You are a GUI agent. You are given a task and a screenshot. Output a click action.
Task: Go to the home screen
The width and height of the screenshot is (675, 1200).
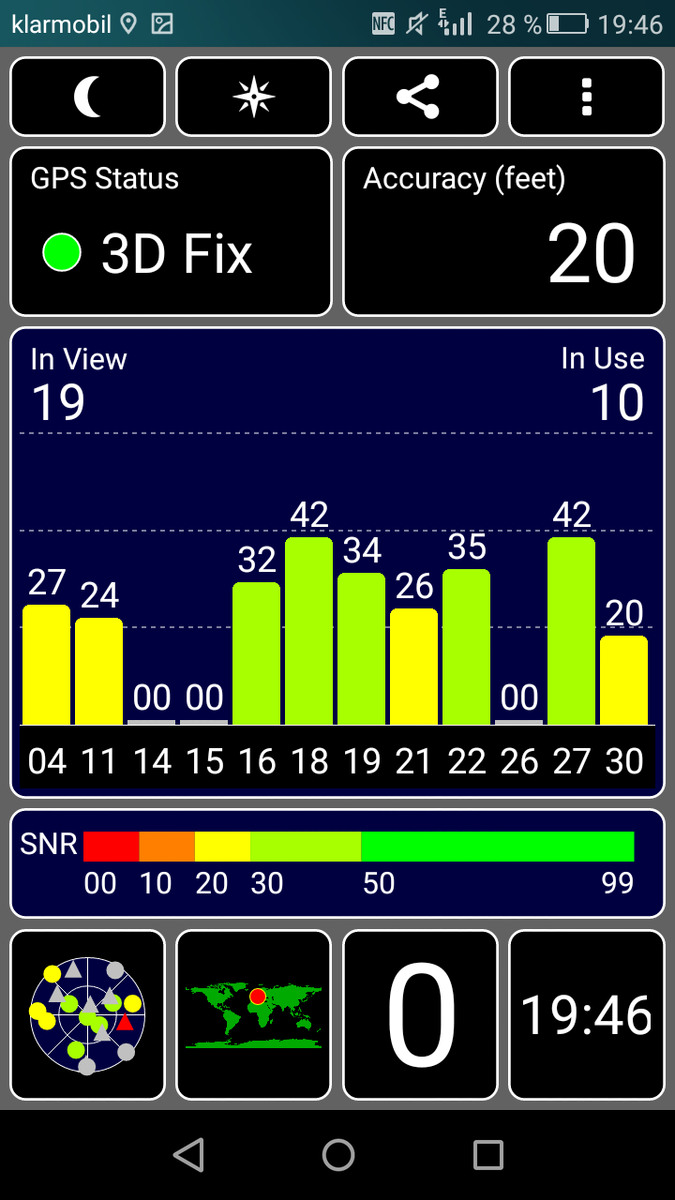(x=338, y=1155)
